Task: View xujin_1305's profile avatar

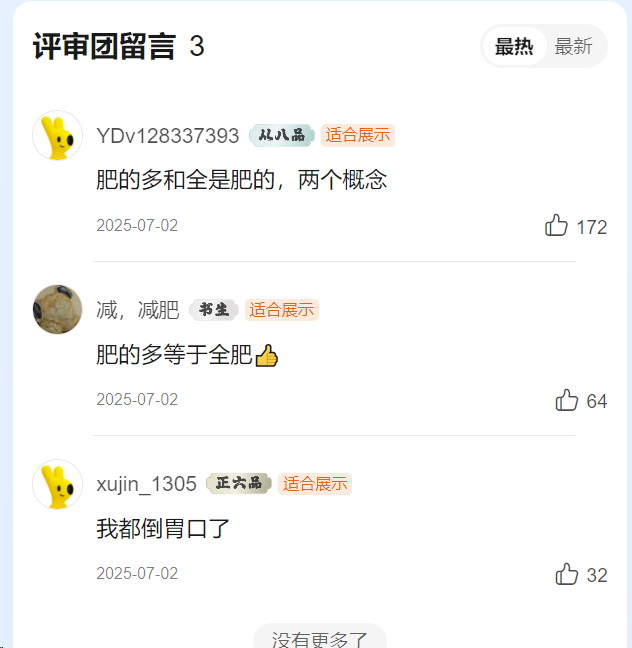Action: [58, 485]
